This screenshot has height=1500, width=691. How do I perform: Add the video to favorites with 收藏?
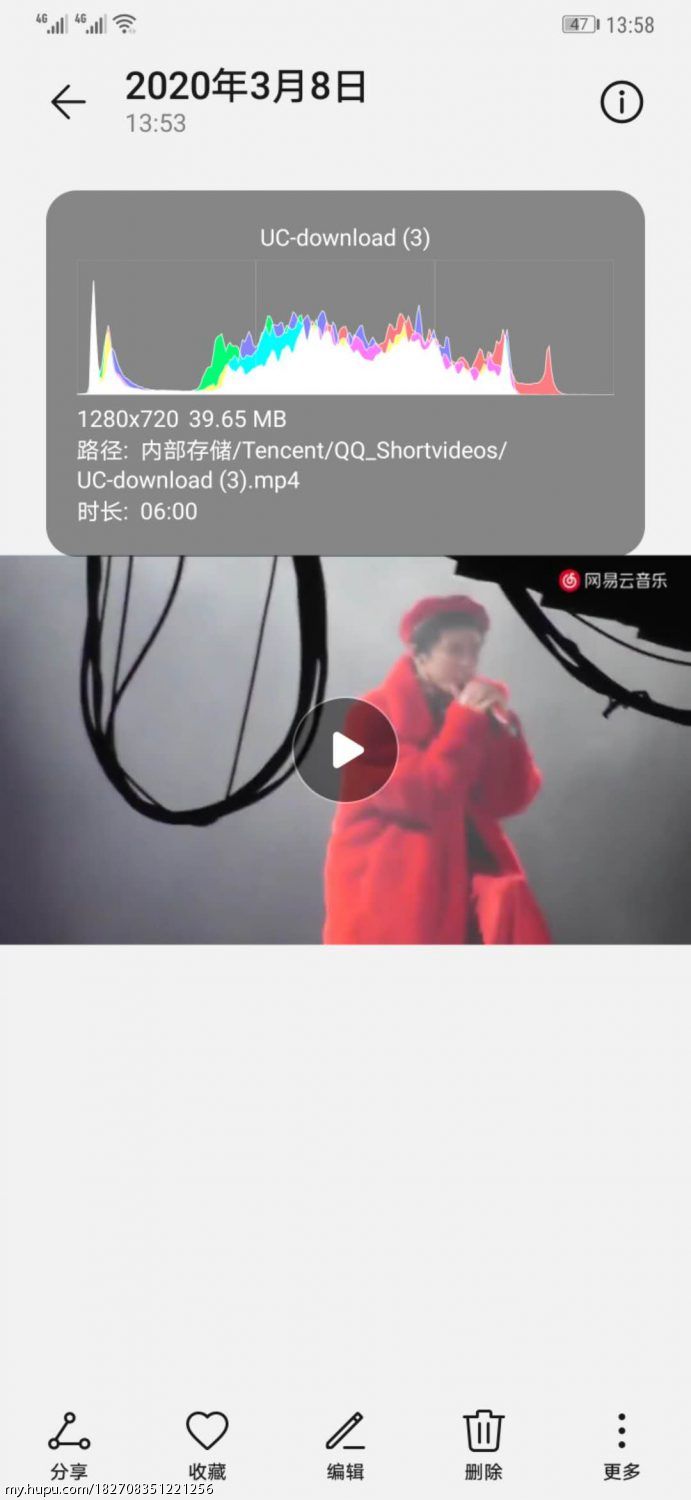(207, 1445)
